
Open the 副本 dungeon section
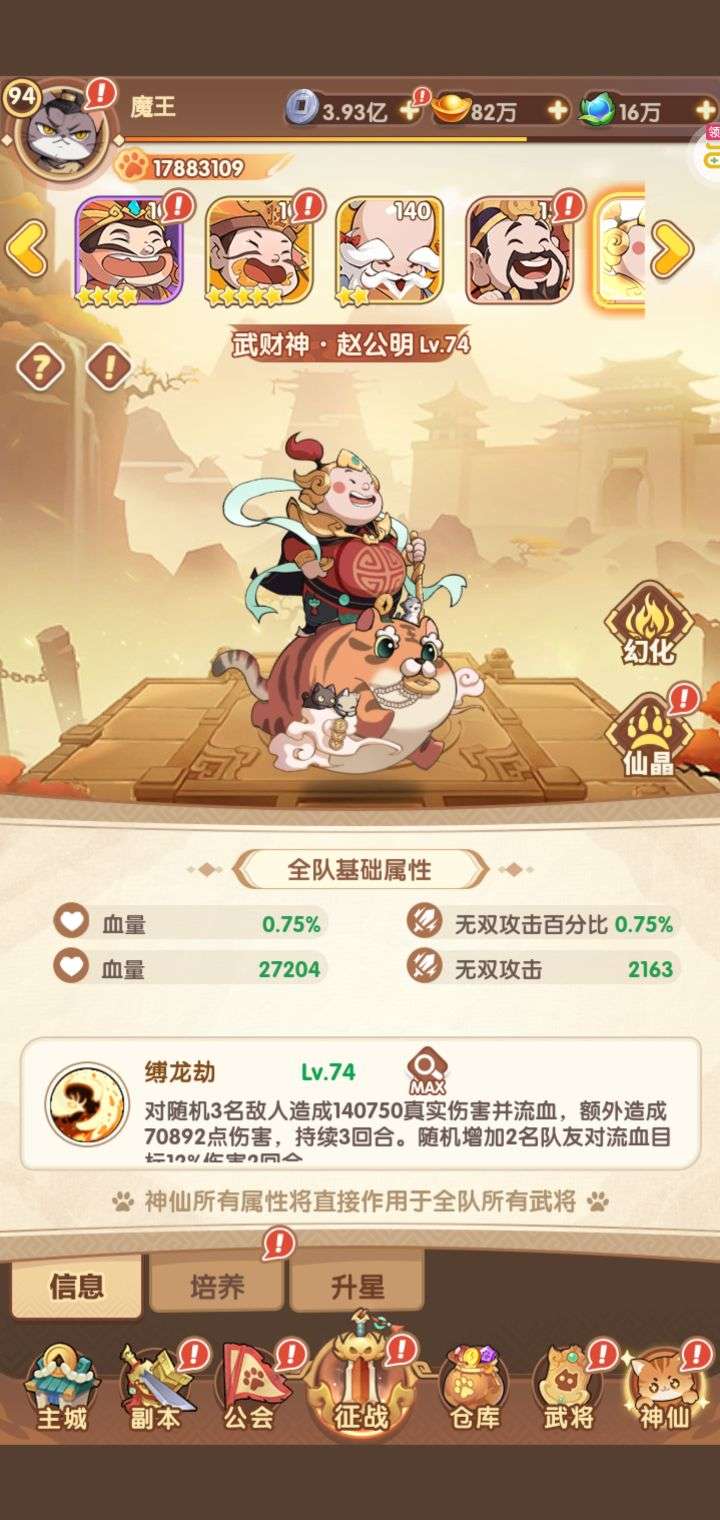click(155, 1390)
